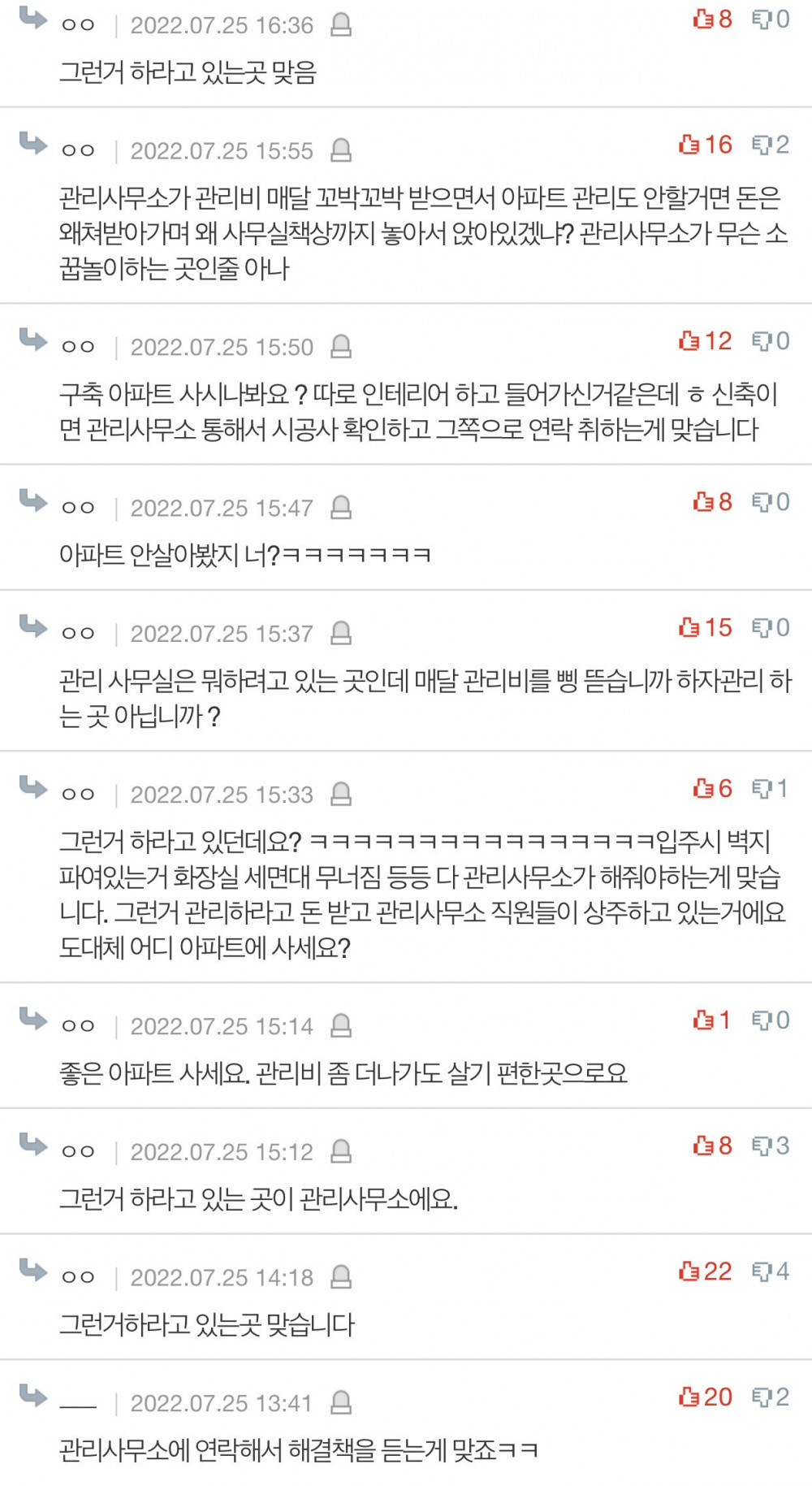
Task: Like the comment posted at 15:33
Action: point(702,788)
